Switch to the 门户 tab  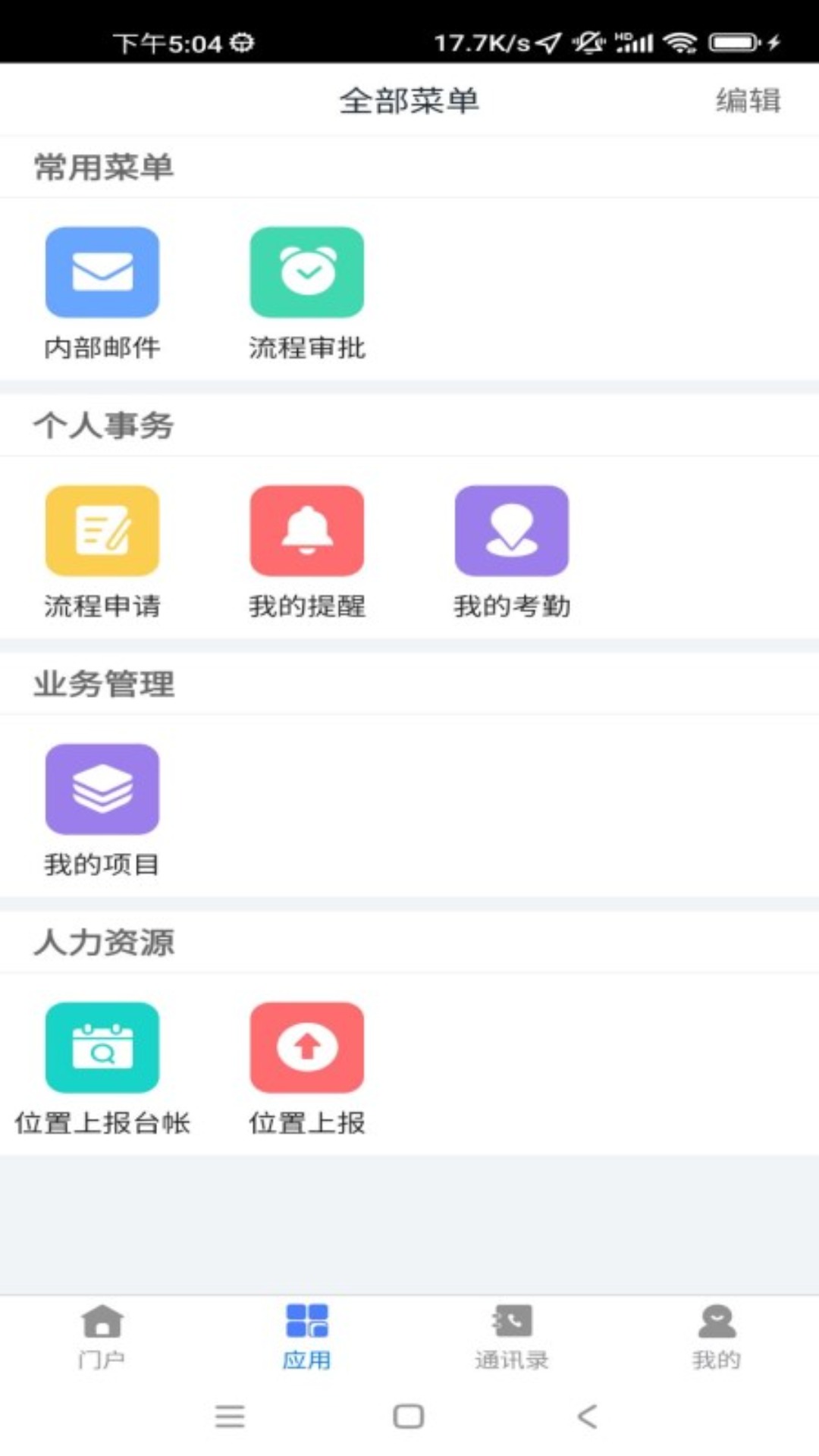102,1338
